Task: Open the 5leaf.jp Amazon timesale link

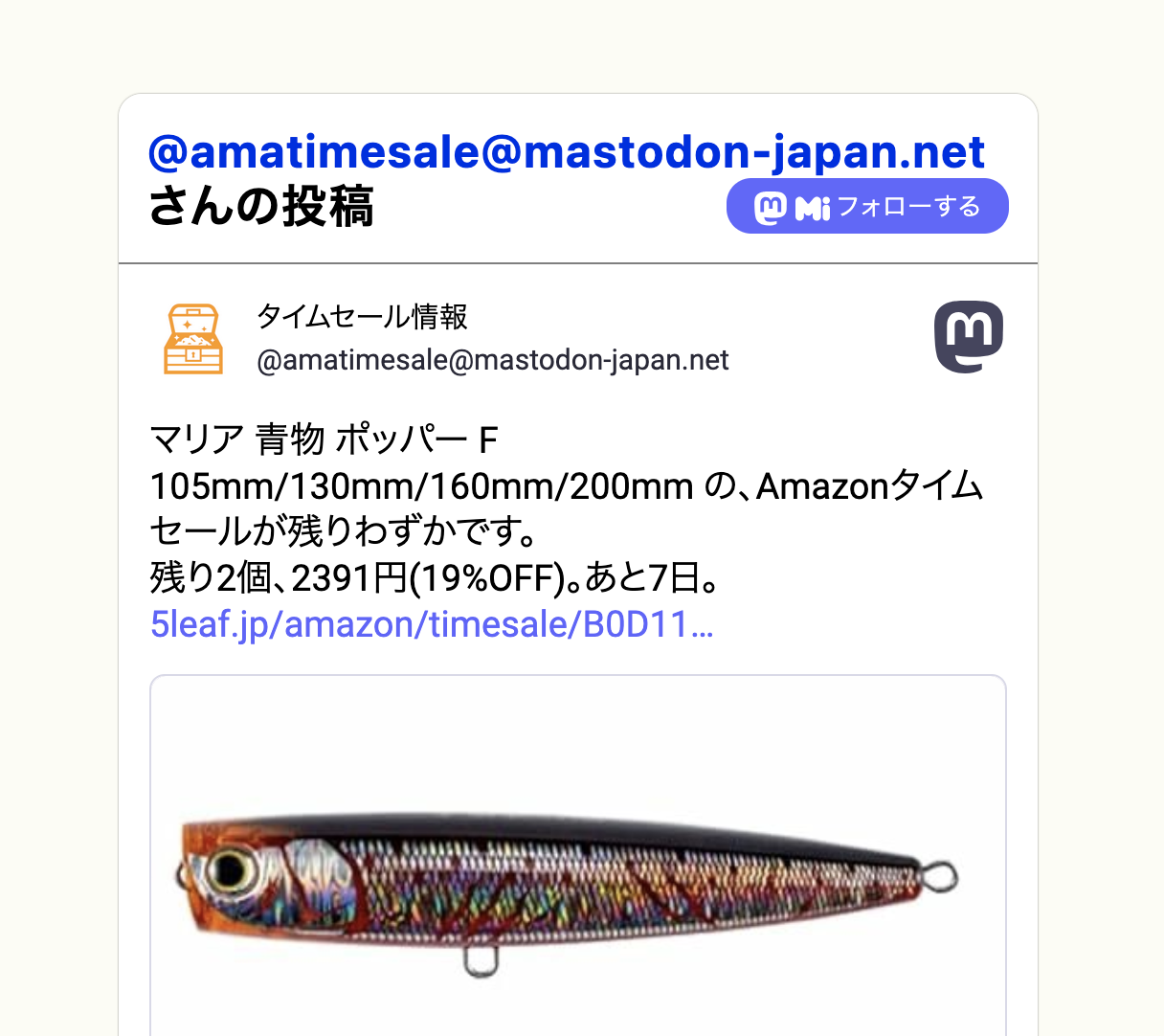Action: point(432,624)
